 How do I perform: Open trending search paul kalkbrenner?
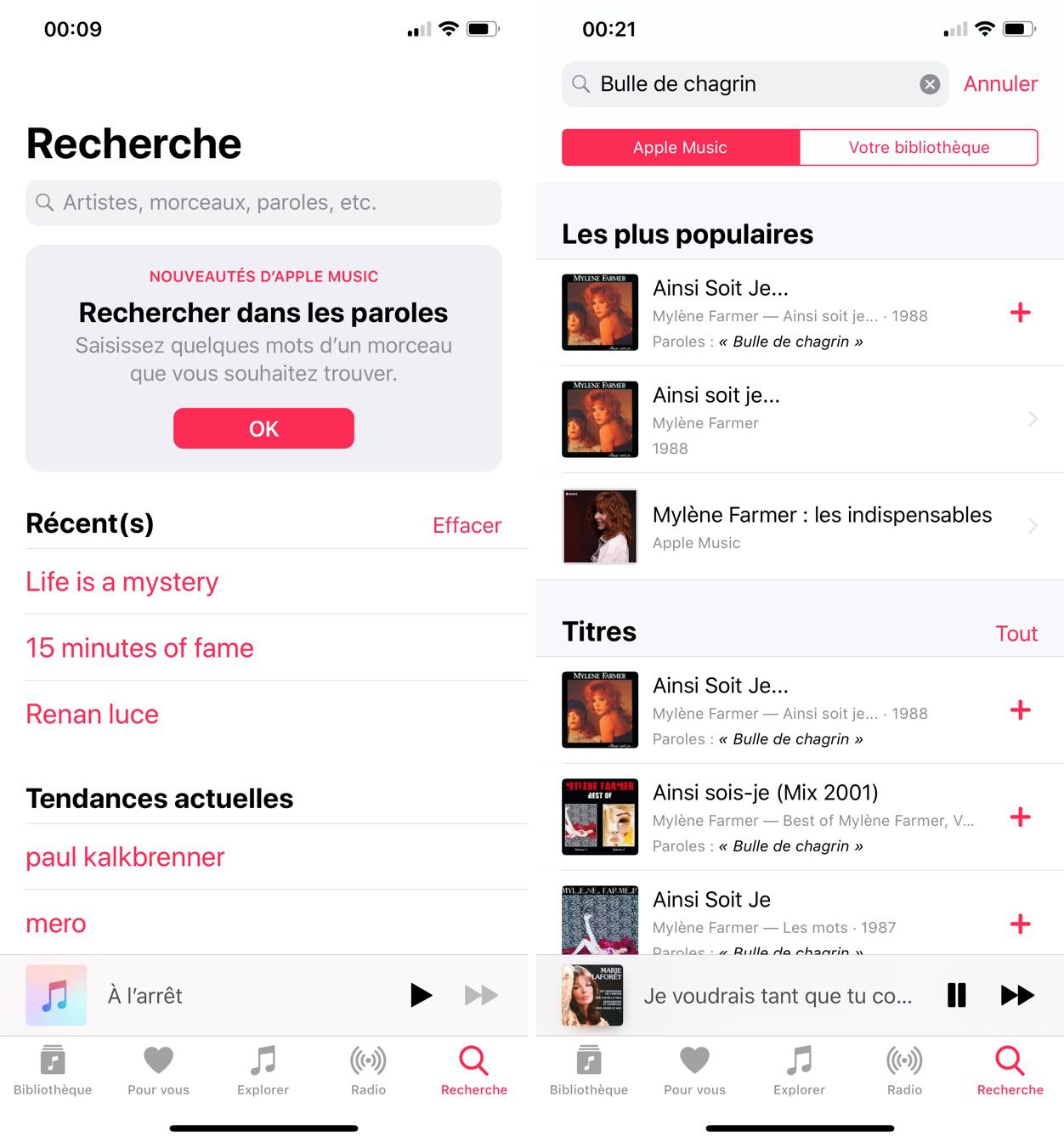point(126,857)
